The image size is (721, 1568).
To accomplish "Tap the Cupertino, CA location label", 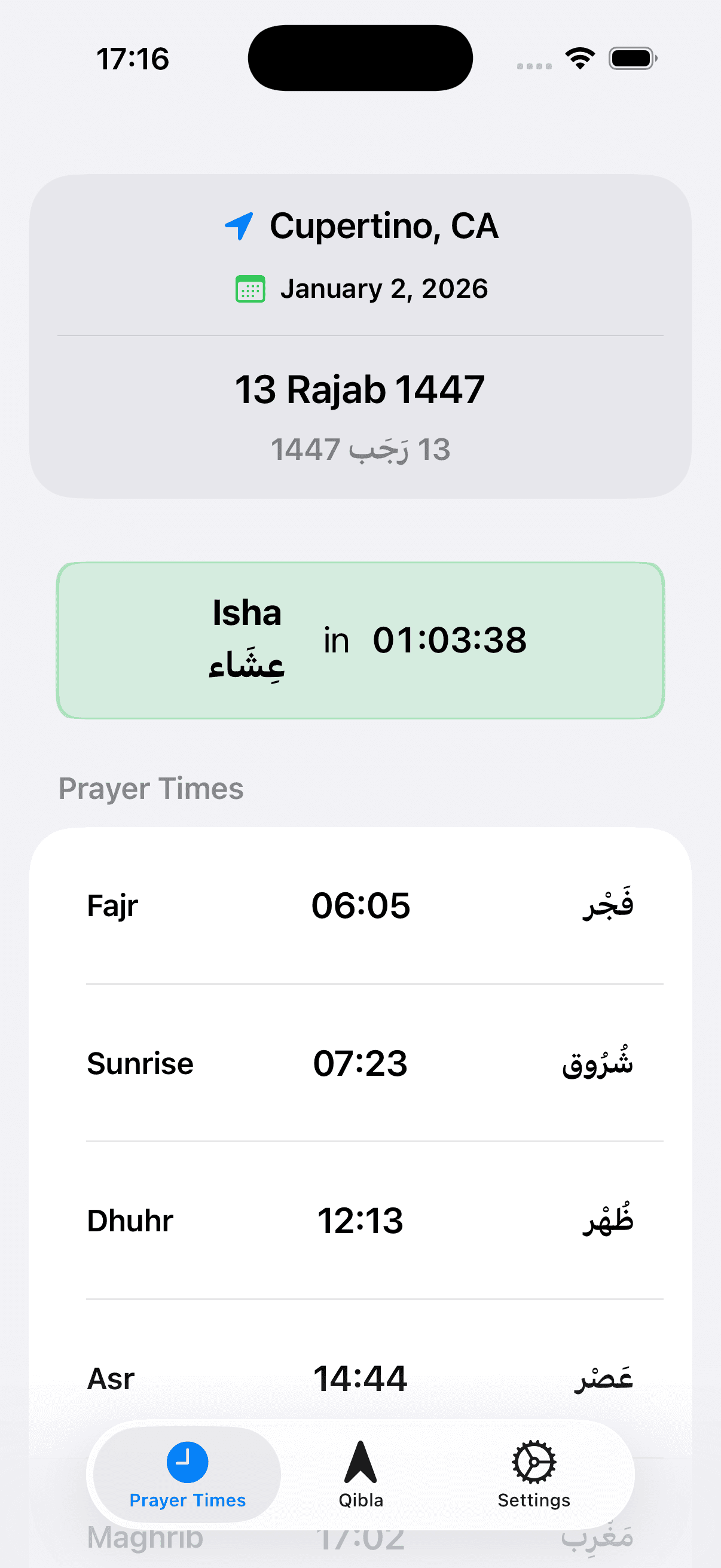I will (384, 228).
